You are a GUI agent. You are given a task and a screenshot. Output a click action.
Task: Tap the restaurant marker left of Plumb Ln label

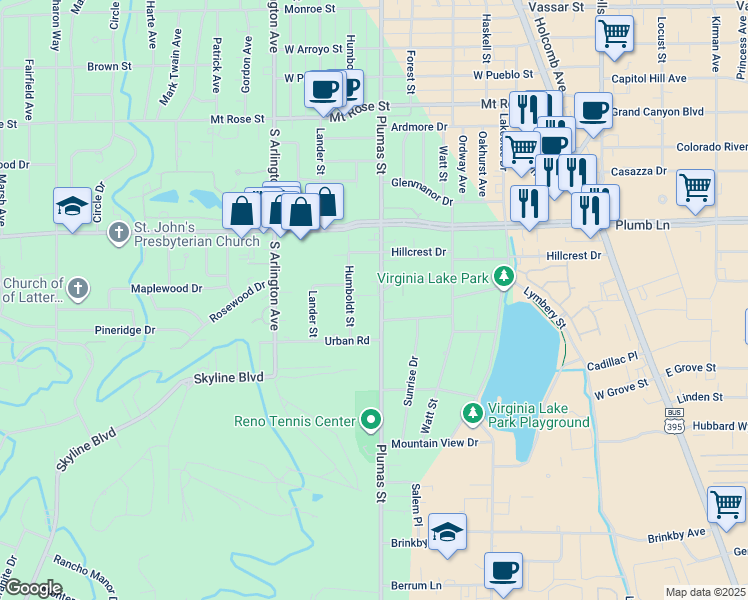(x=590, y=213)
